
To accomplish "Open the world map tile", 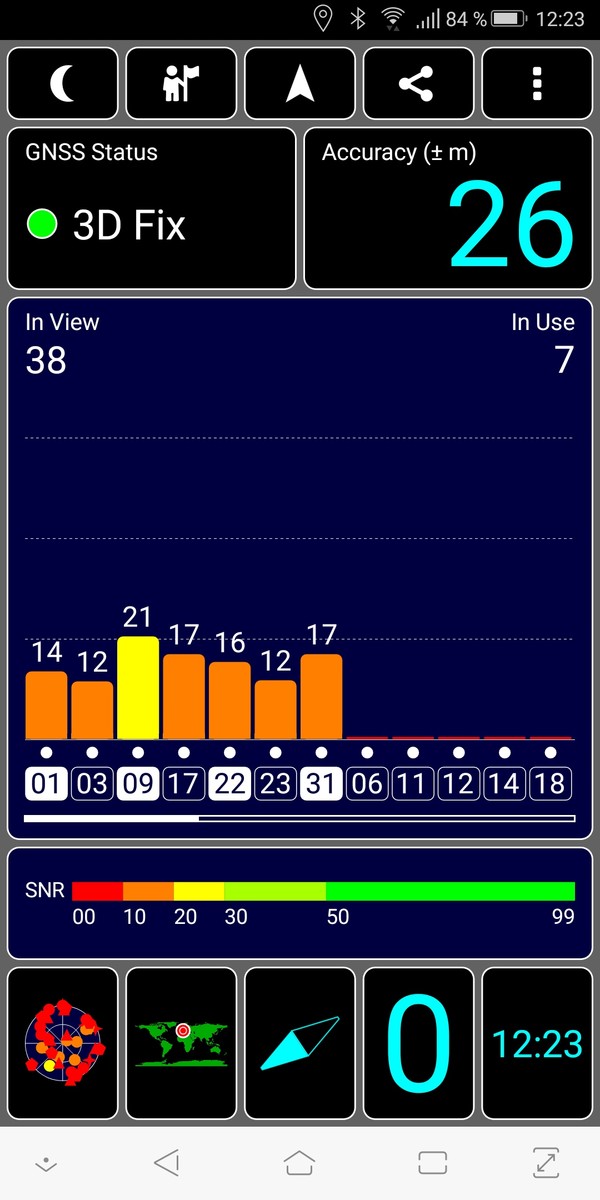I will 182,1044.
